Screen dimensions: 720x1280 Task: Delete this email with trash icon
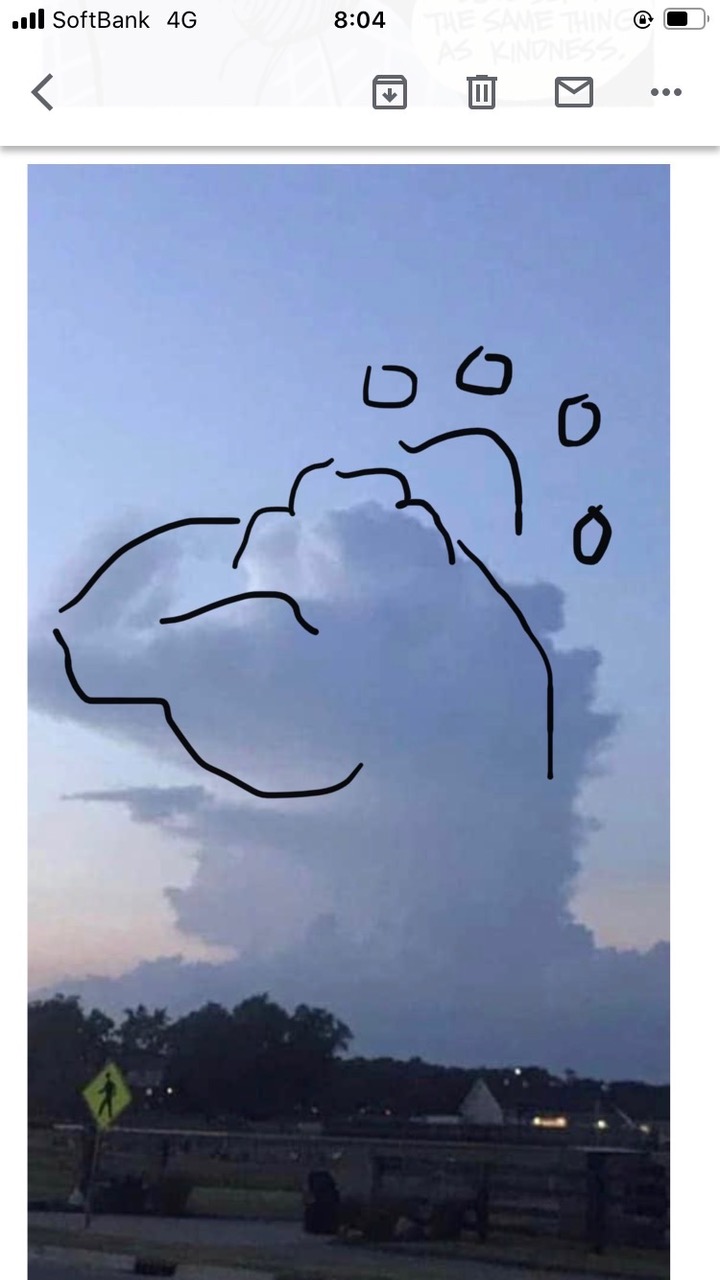pos(481,92)
